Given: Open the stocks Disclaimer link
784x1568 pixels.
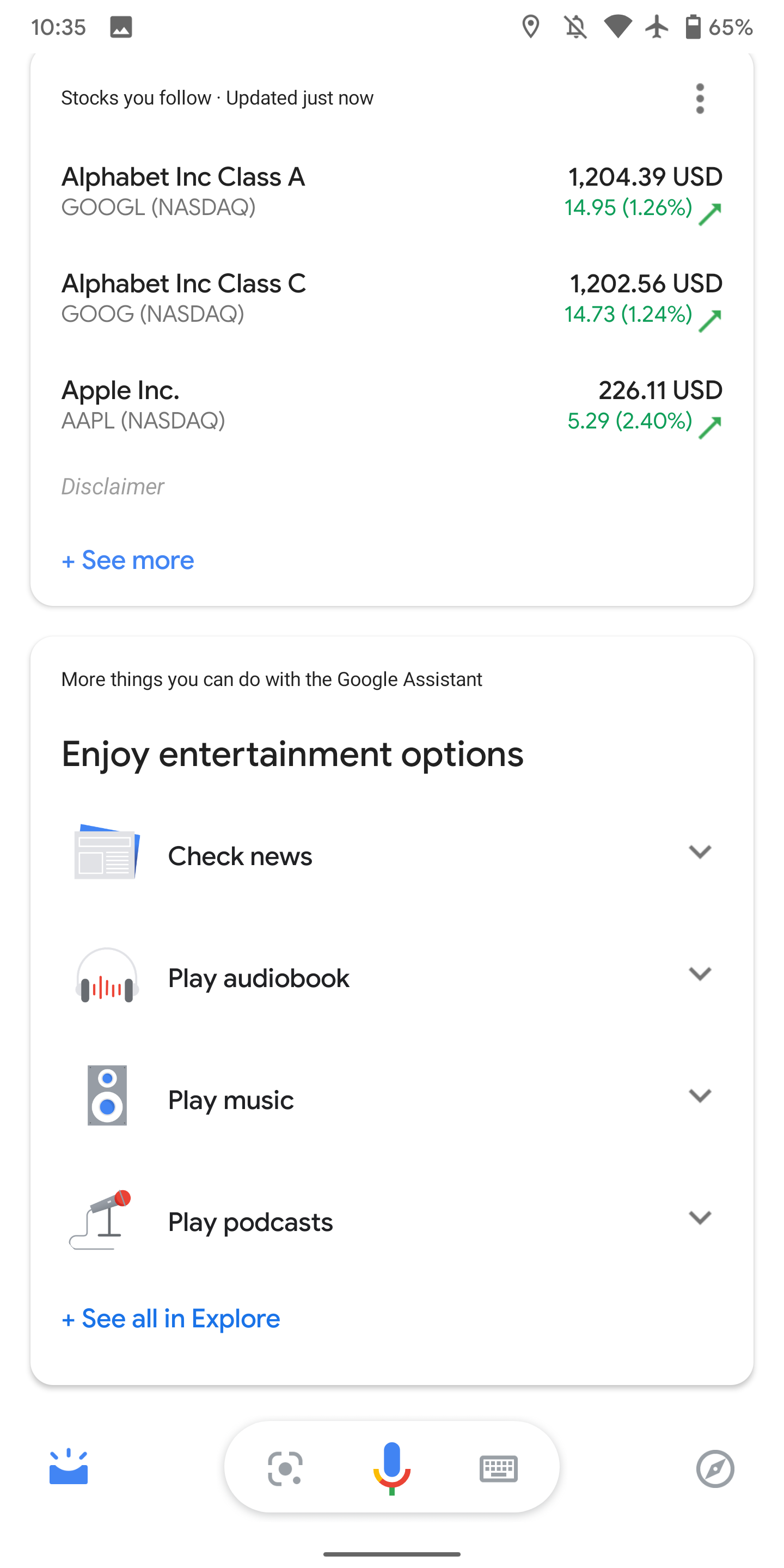Looking at the screenshot, I should coord(113,486).
